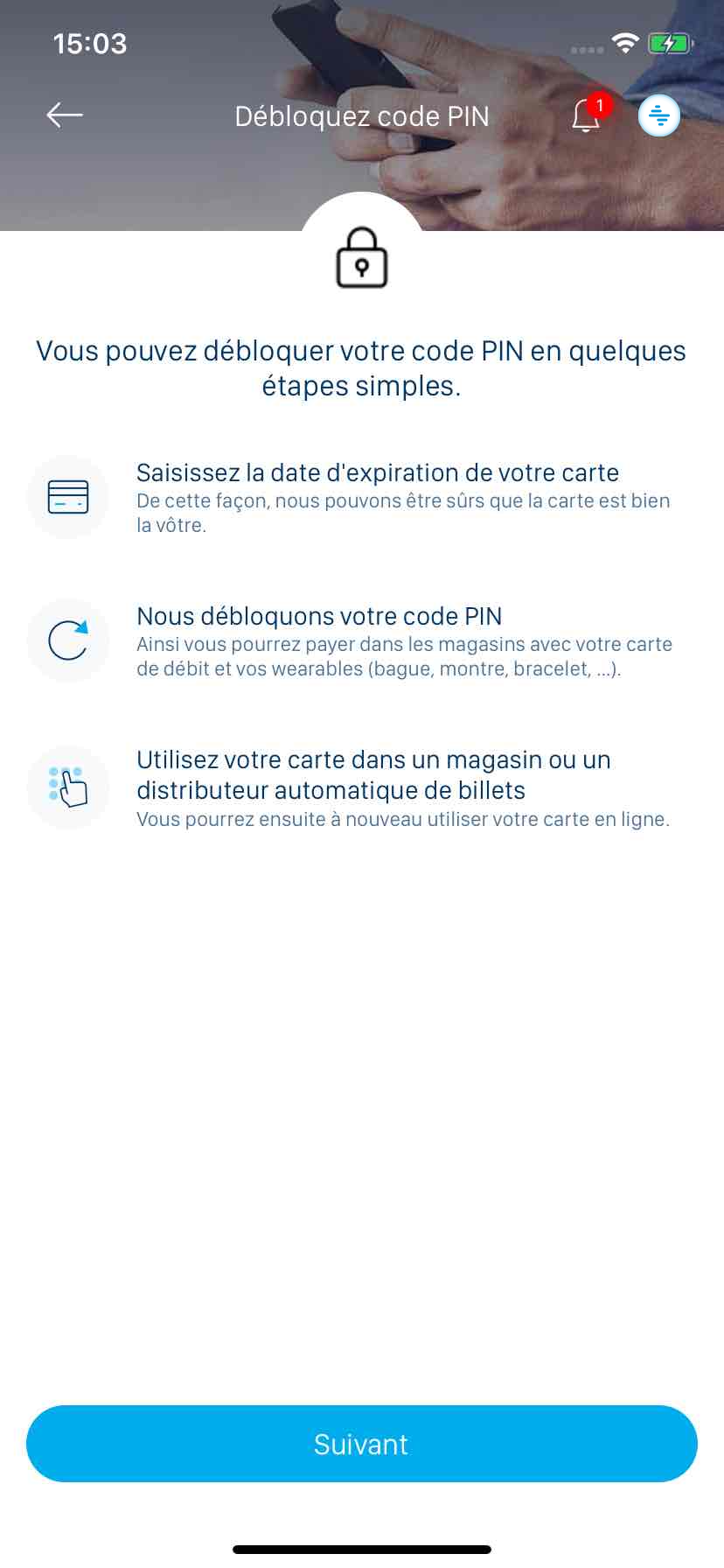Viewport: 724px width, 1568px height.
Task: Tap the intro text about débloquer votre code PIN
Action: pyautogui.click(x=361, y=367)
